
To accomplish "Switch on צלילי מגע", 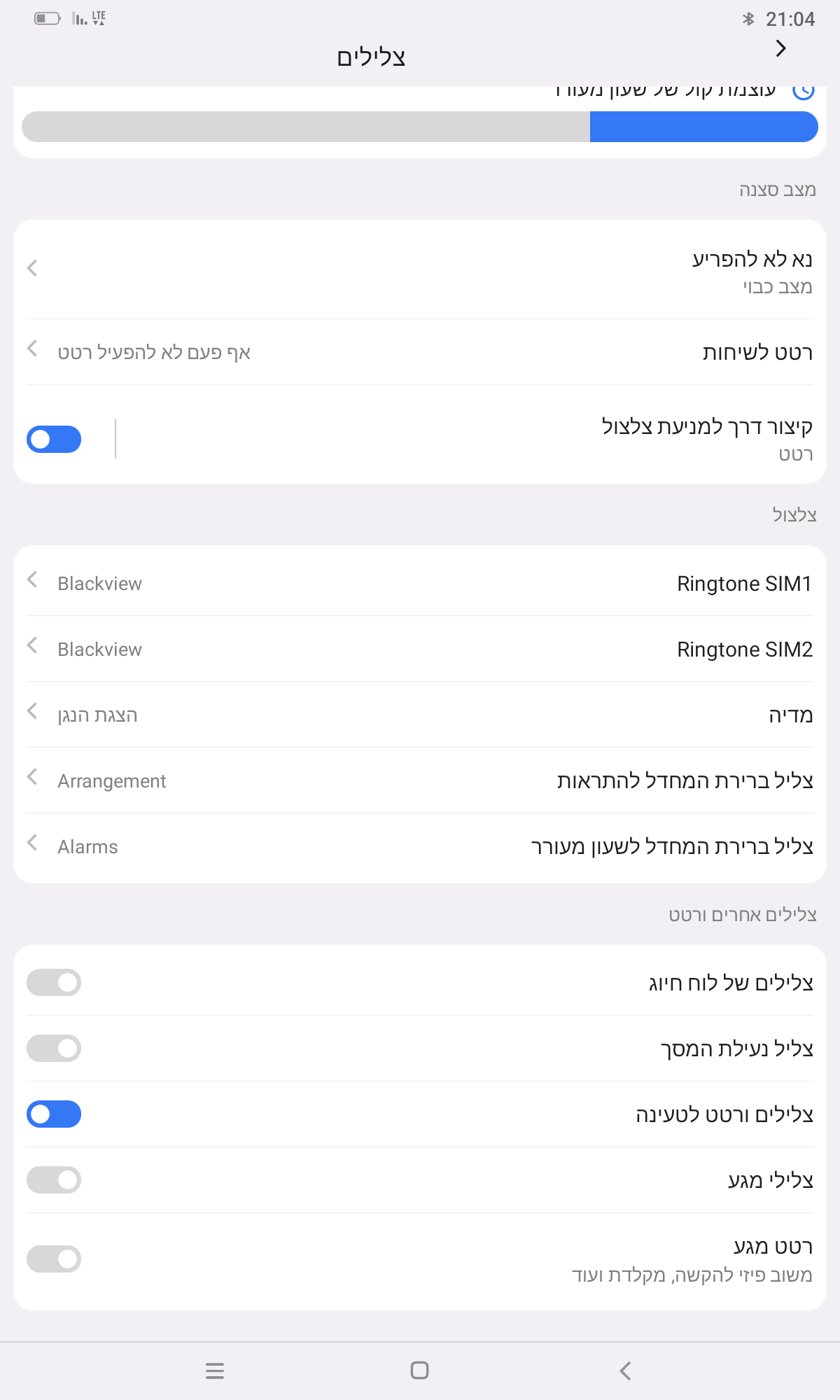I will [54, 1179].
